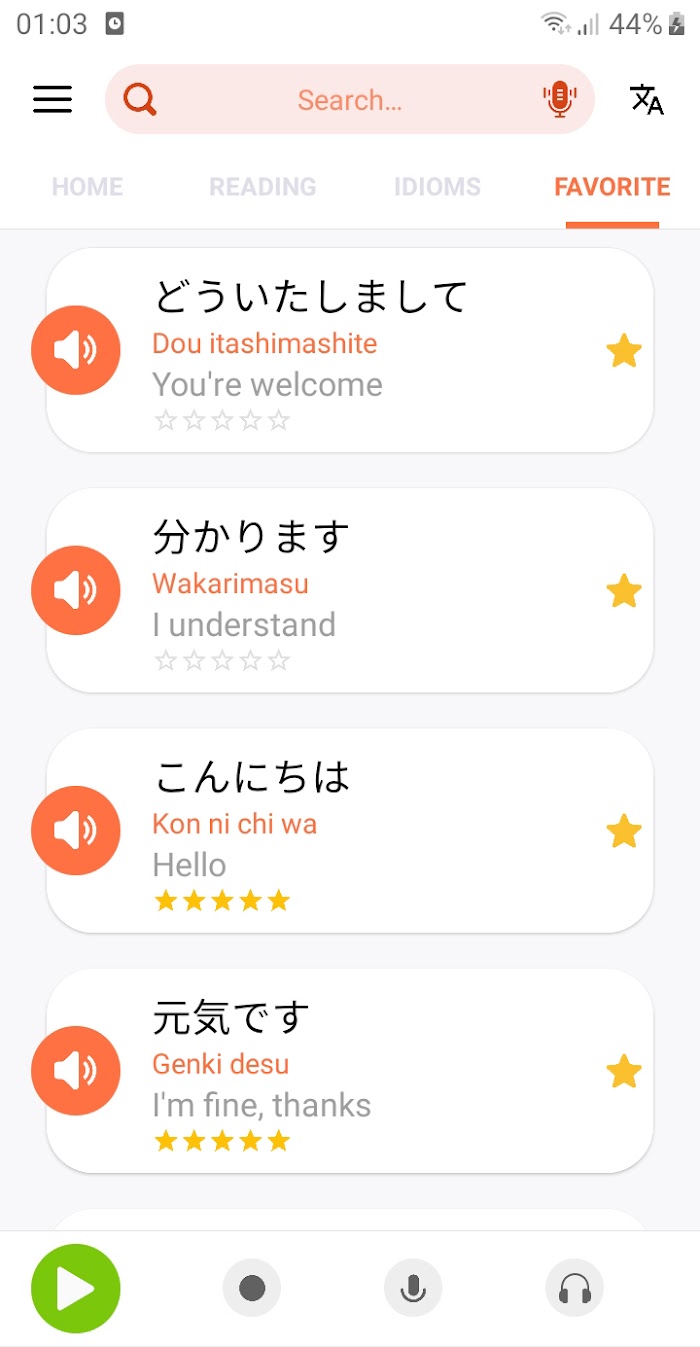
Task: Select the FAVORITE tab
Action: point(612,187)
